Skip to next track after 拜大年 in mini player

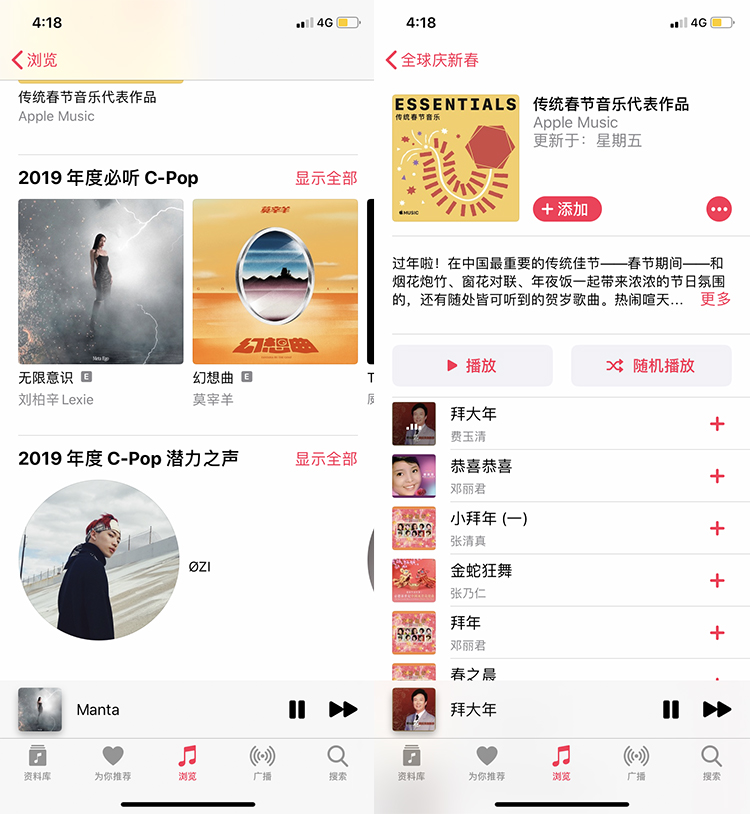click(x=716, y=709)
